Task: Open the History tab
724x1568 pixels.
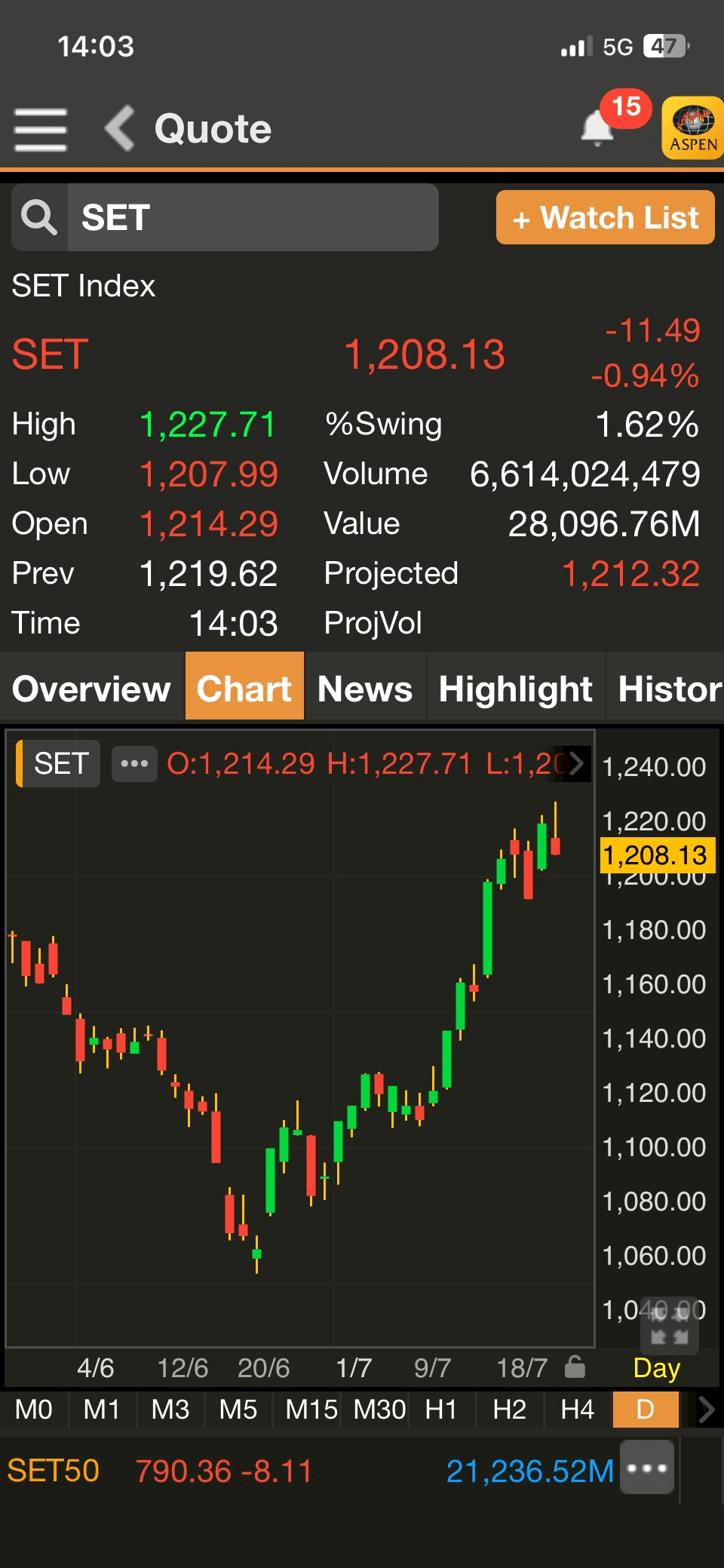Action: click(x=667, y=688)
